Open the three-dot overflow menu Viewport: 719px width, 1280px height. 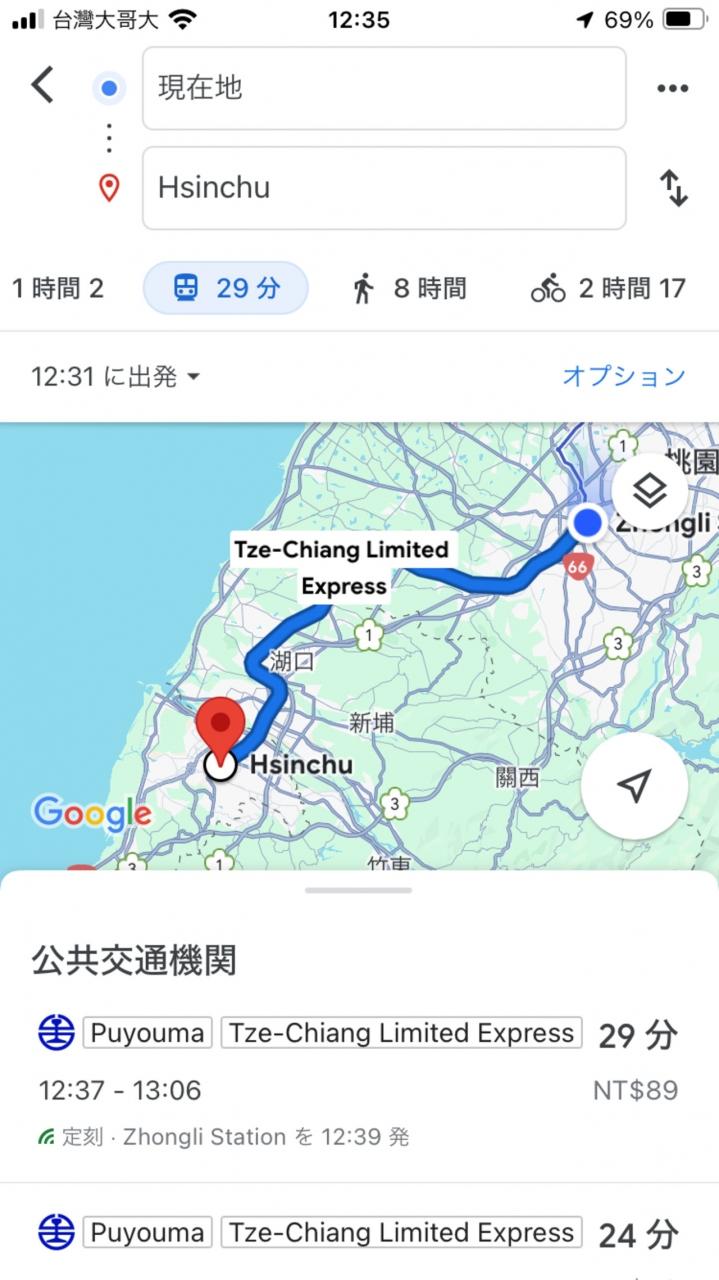(673, 88)
